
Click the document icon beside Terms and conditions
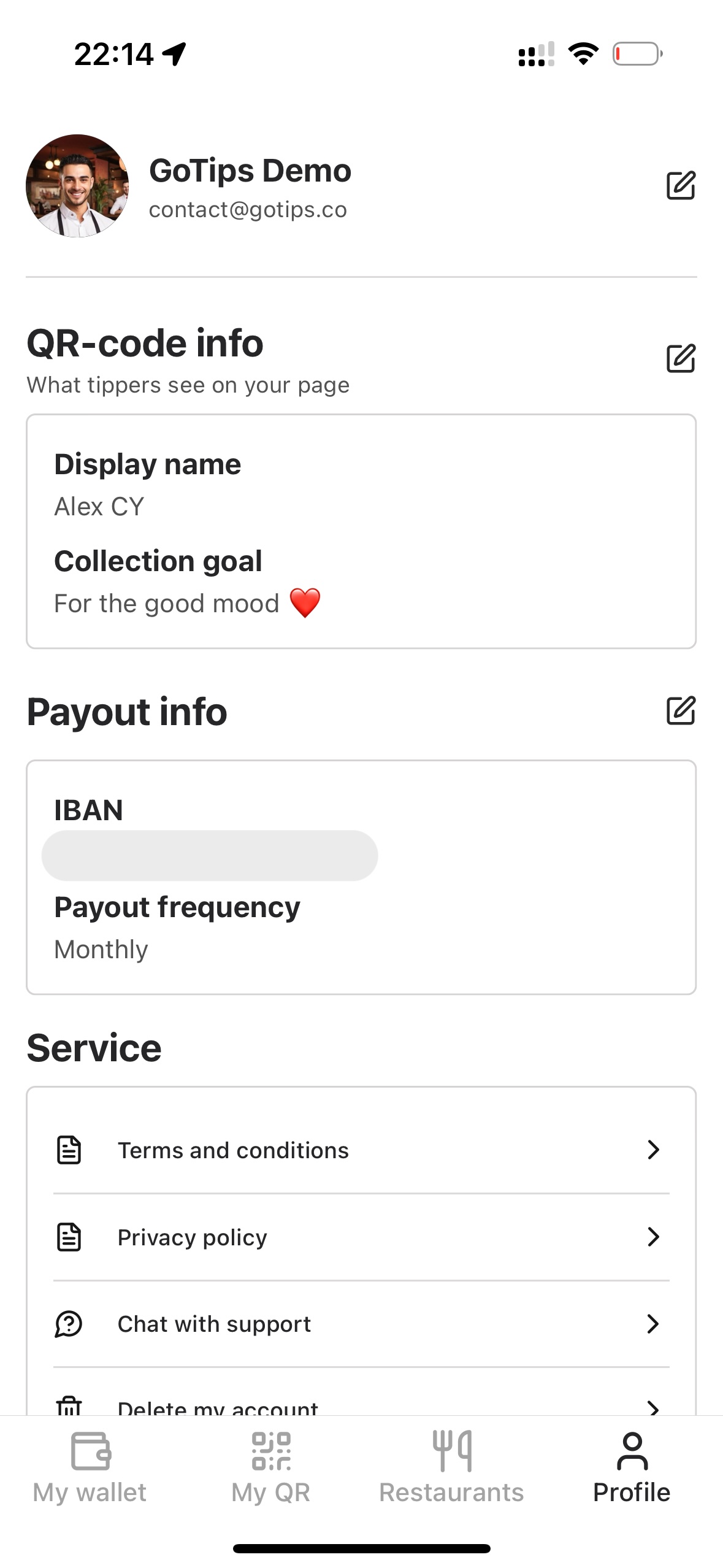(69, 1150)
